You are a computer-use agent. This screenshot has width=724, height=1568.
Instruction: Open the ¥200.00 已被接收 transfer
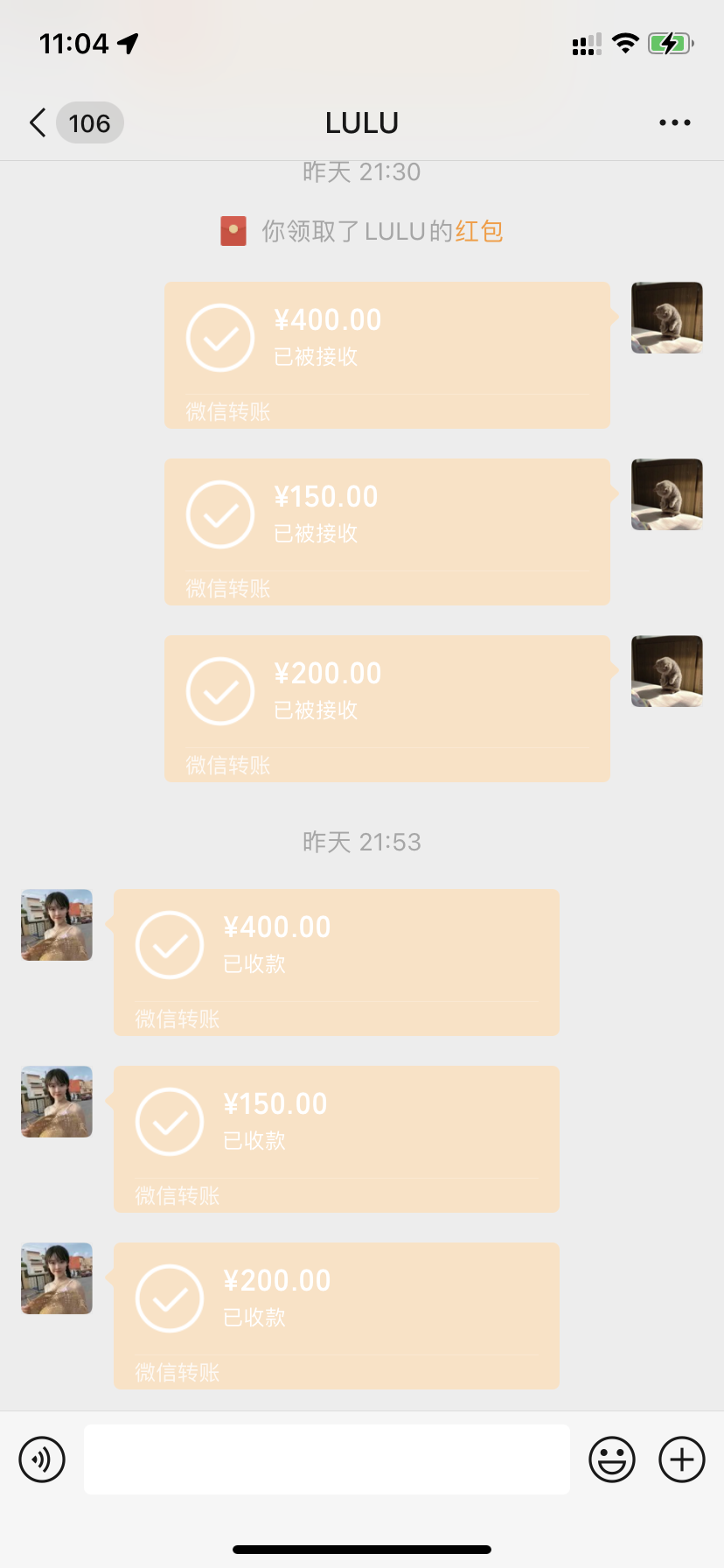click(x=386, y=708)
